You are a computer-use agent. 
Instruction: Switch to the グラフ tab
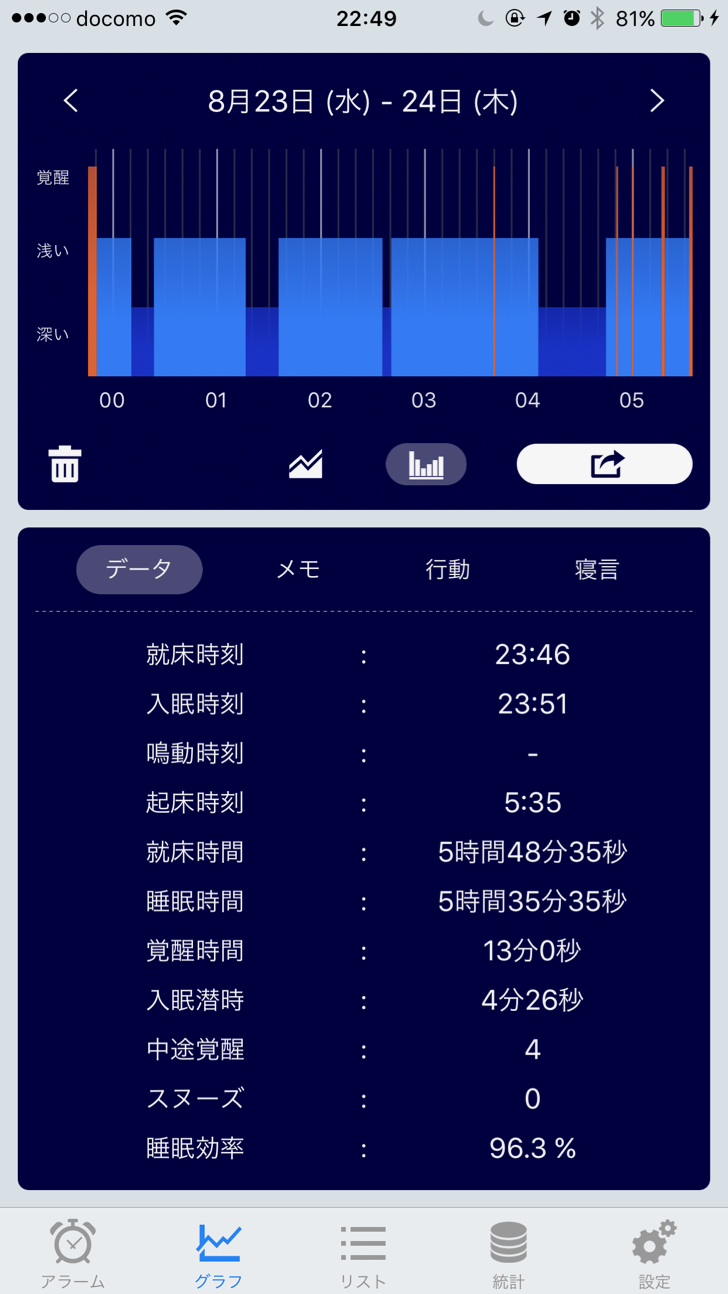point(219,1253)
